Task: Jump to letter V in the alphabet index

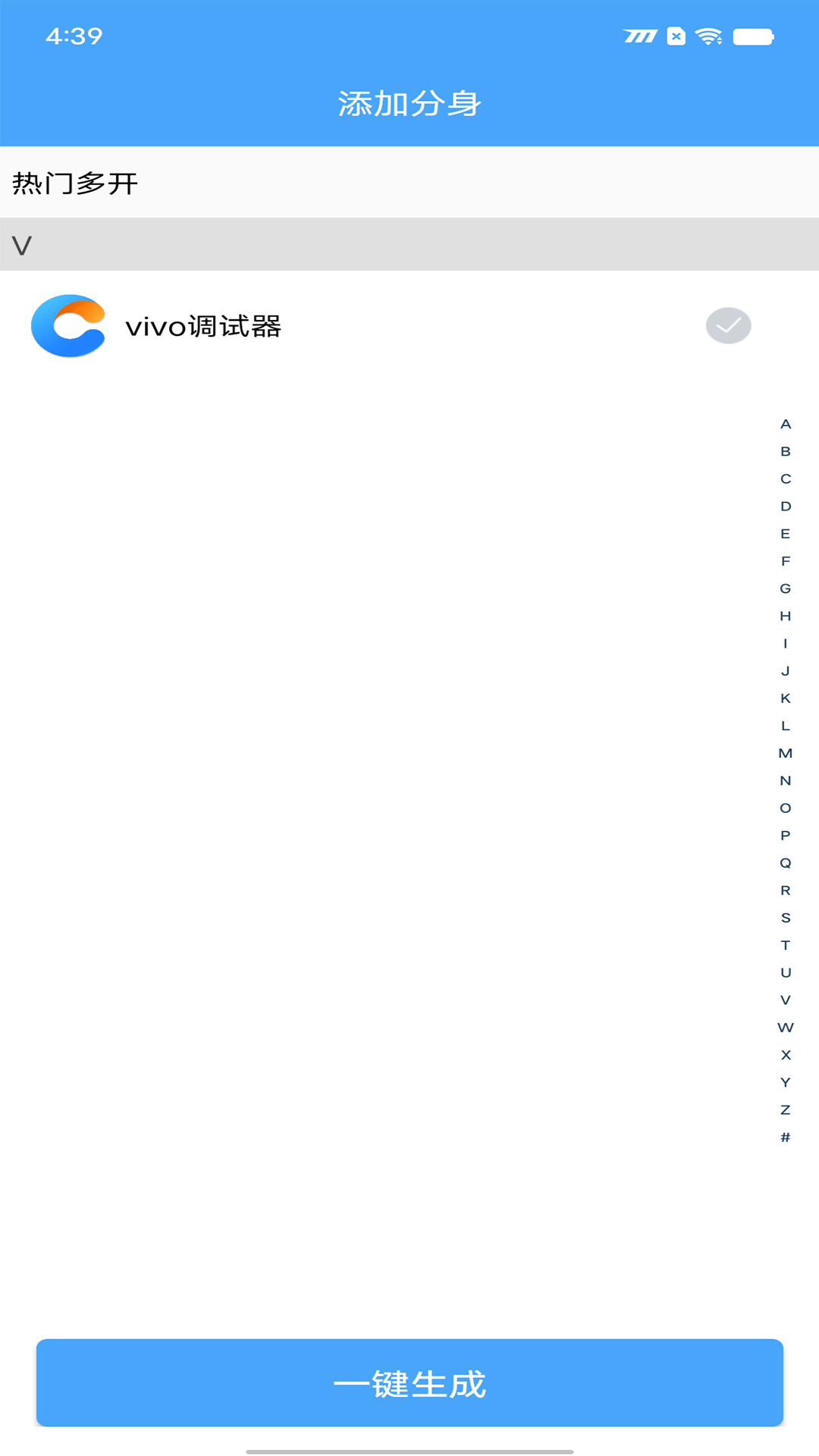Action: [785, 998]
